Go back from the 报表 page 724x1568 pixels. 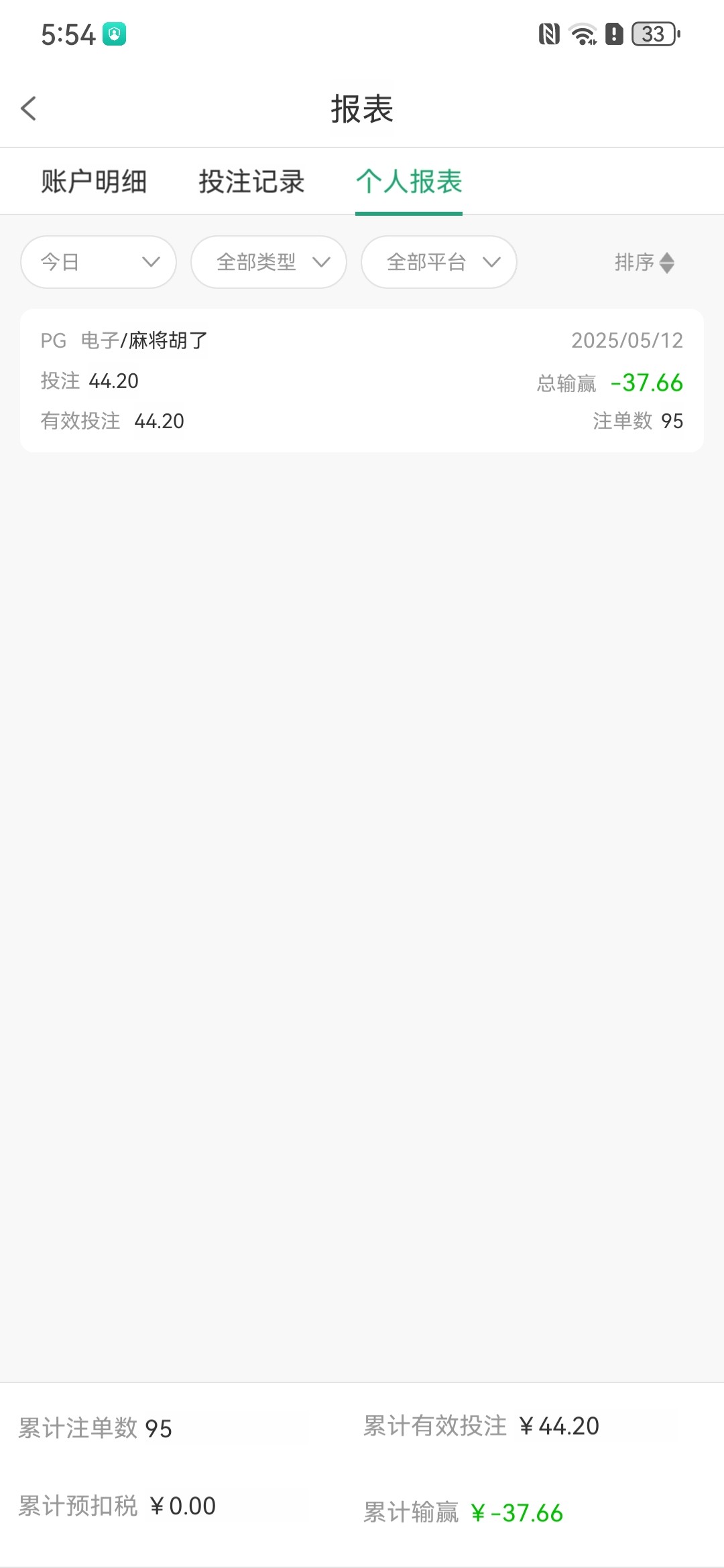[x=29, y=109]
